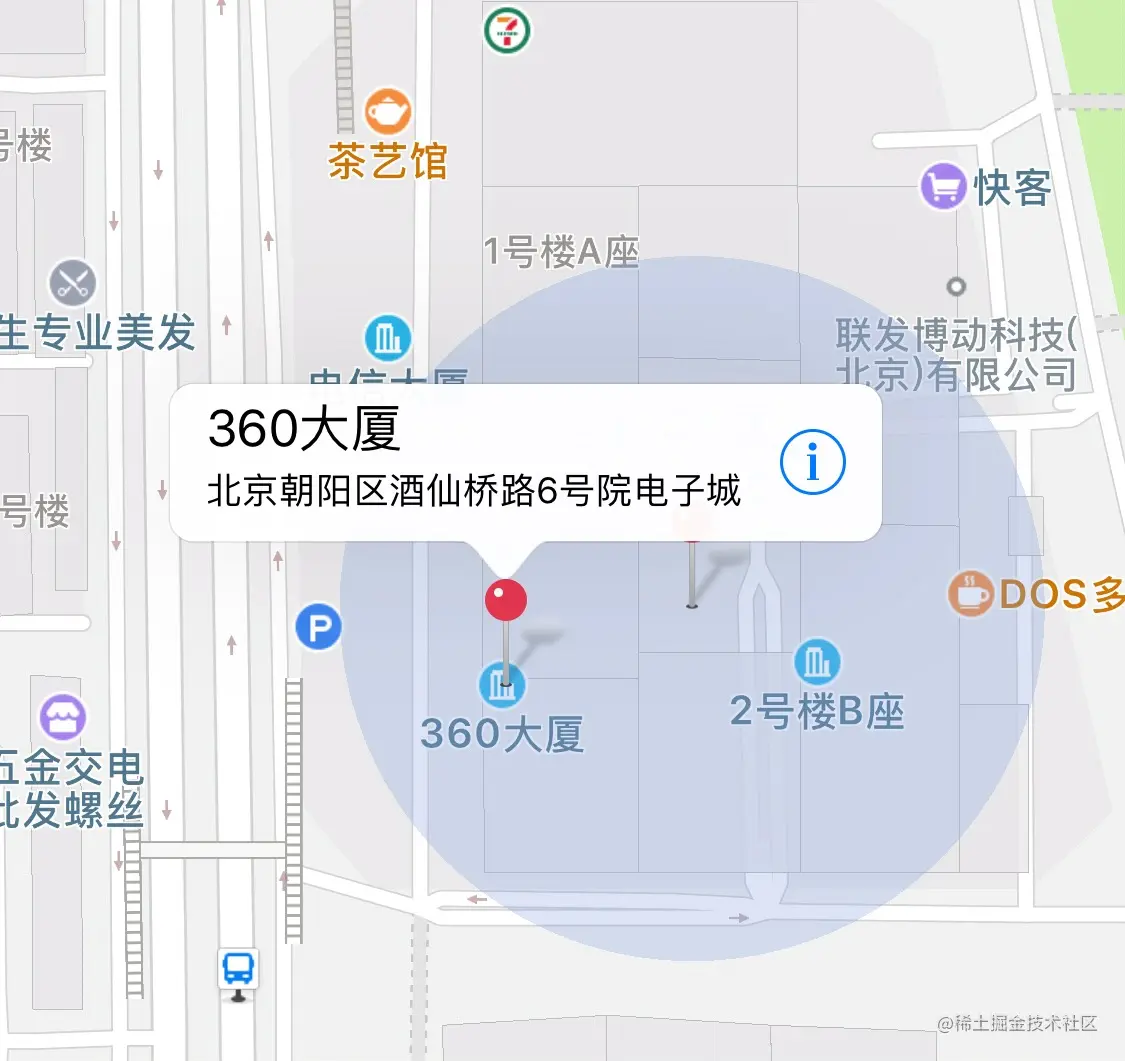Screen dimensions: 1125x1061
Task: Select the parking P marker
Action: [x=319, y=628]
